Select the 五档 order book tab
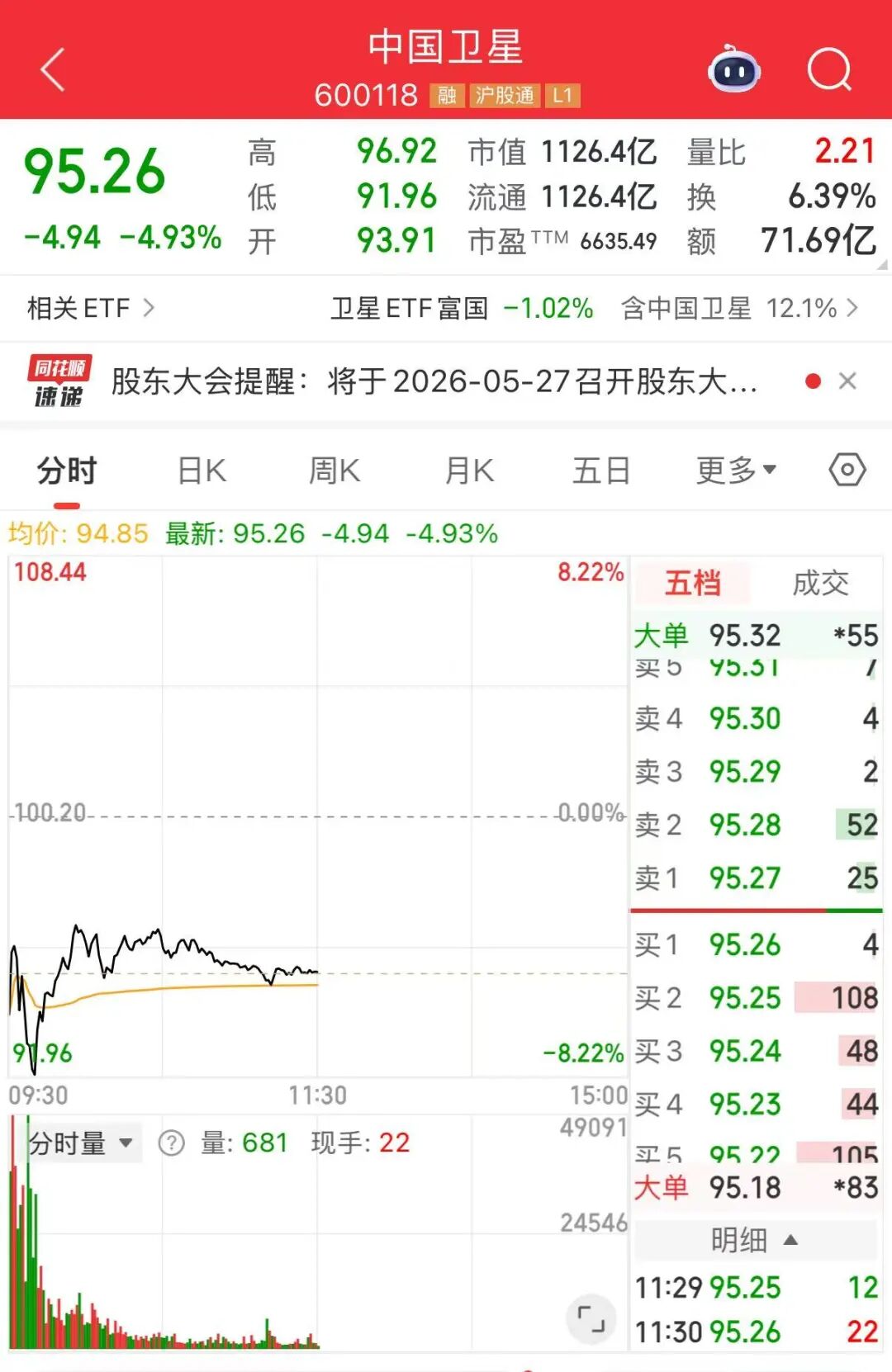892x1372 pixels. pyautogui.click(x=693, y=584)
